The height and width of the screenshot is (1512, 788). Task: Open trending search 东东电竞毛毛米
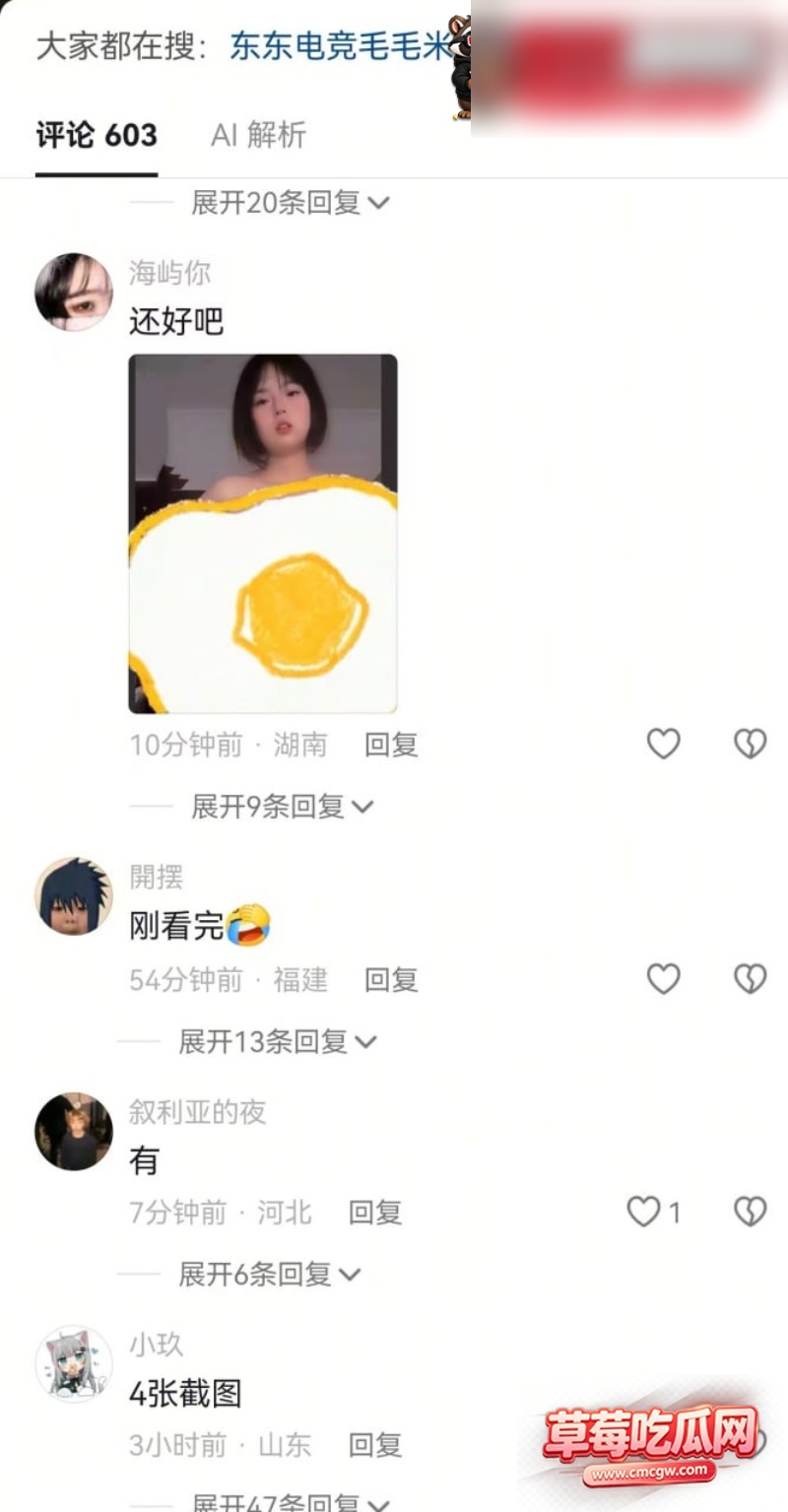(x=342, y=46)
